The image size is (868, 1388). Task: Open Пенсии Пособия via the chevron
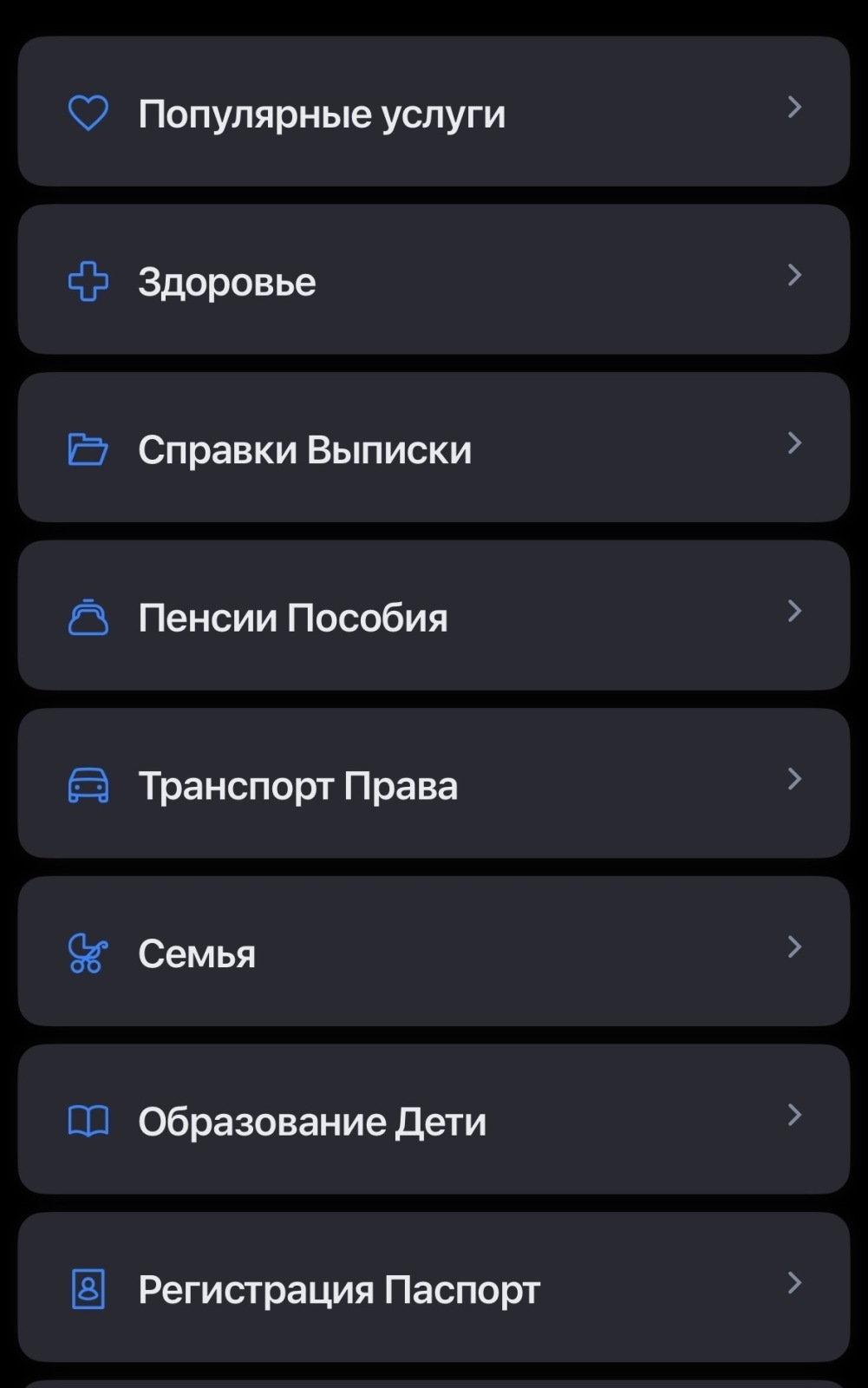click(794, 612)
